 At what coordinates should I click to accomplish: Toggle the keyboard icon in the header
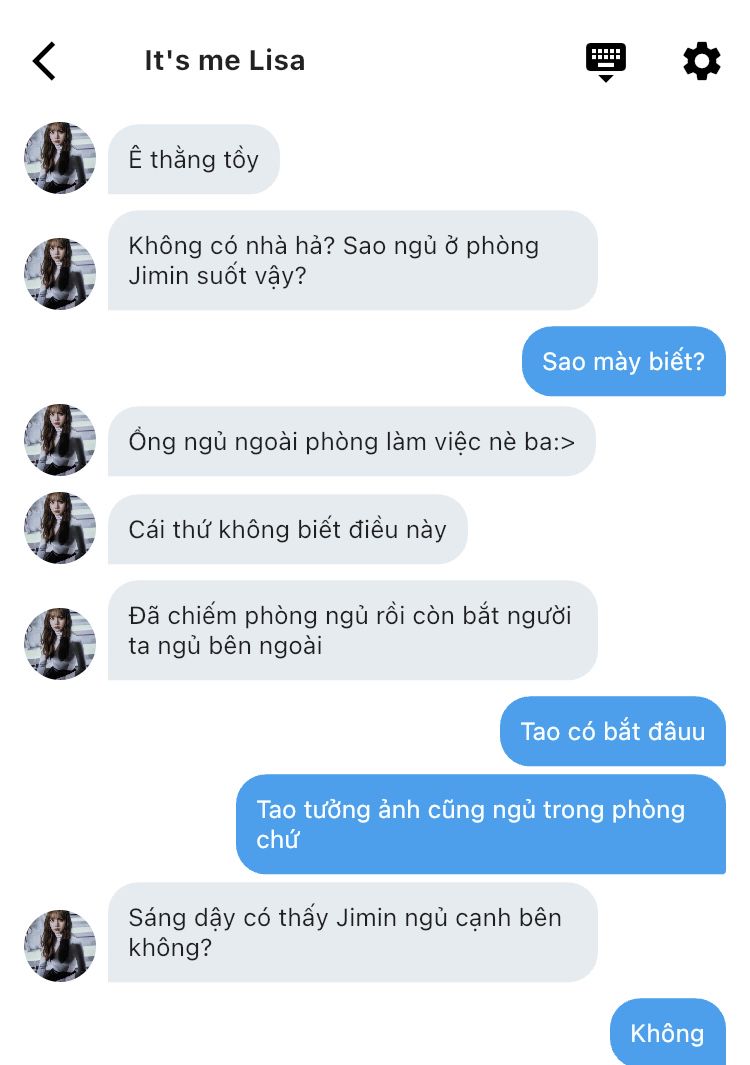[x=605, y=61]
